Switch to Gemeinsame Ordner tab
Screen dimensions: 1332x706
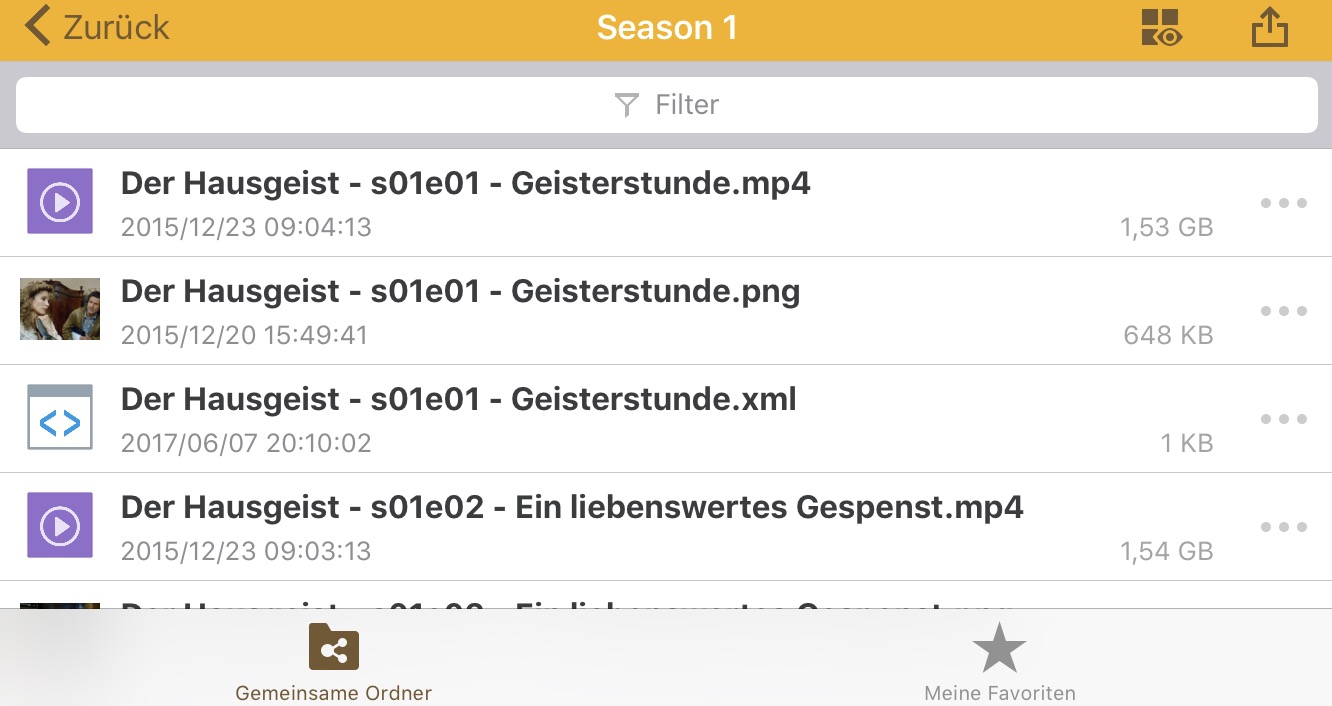tap(333, 662)
